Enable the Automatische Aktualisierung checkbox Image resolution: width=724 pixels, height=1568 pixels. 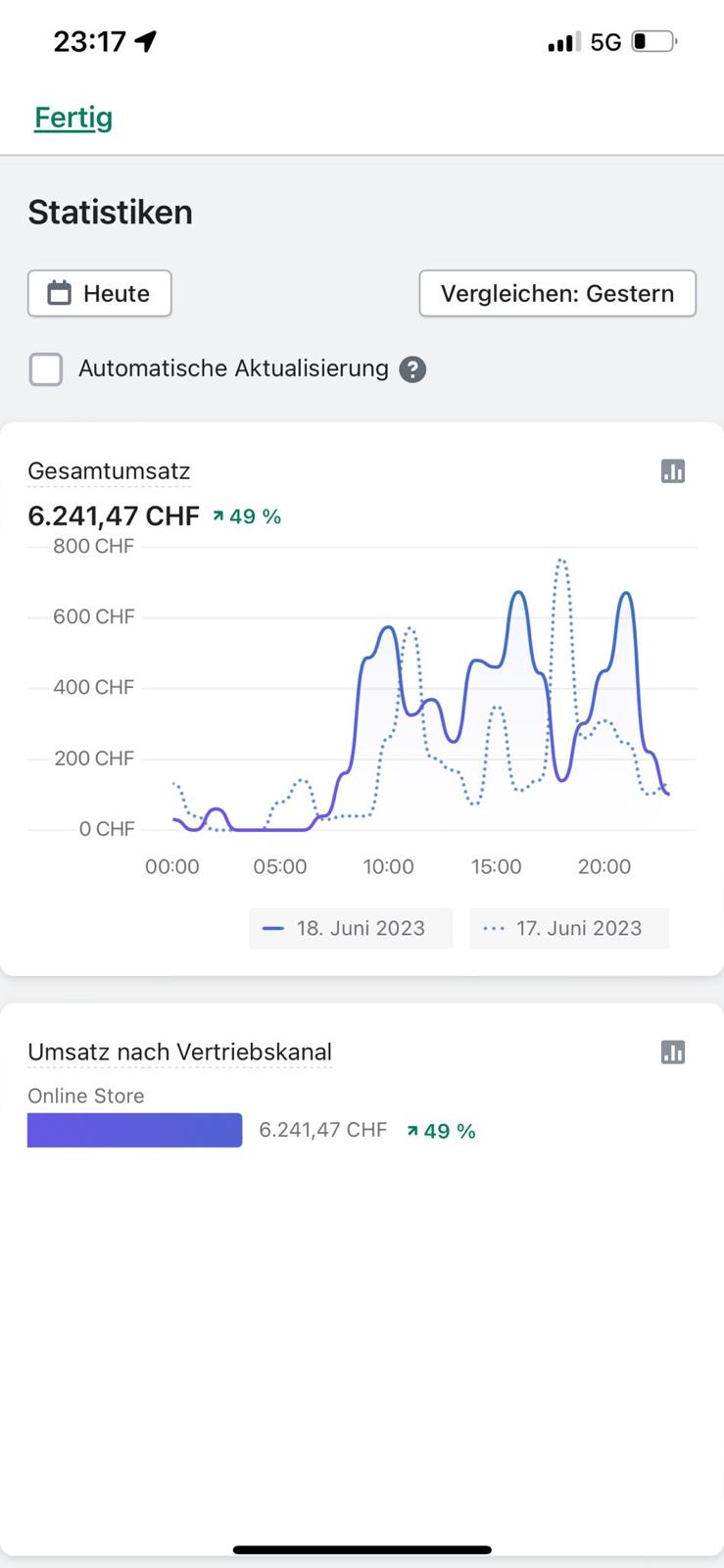coord(46,369)
